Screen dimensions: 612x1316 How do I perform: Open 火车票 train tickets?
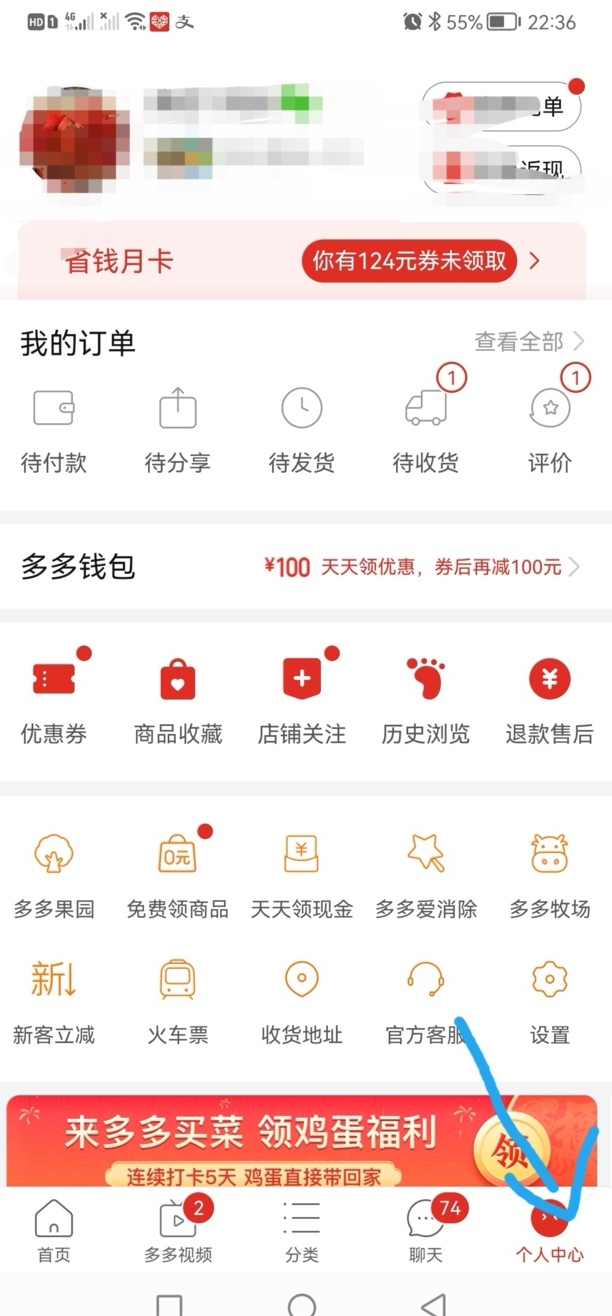[x=178, y=1000]
